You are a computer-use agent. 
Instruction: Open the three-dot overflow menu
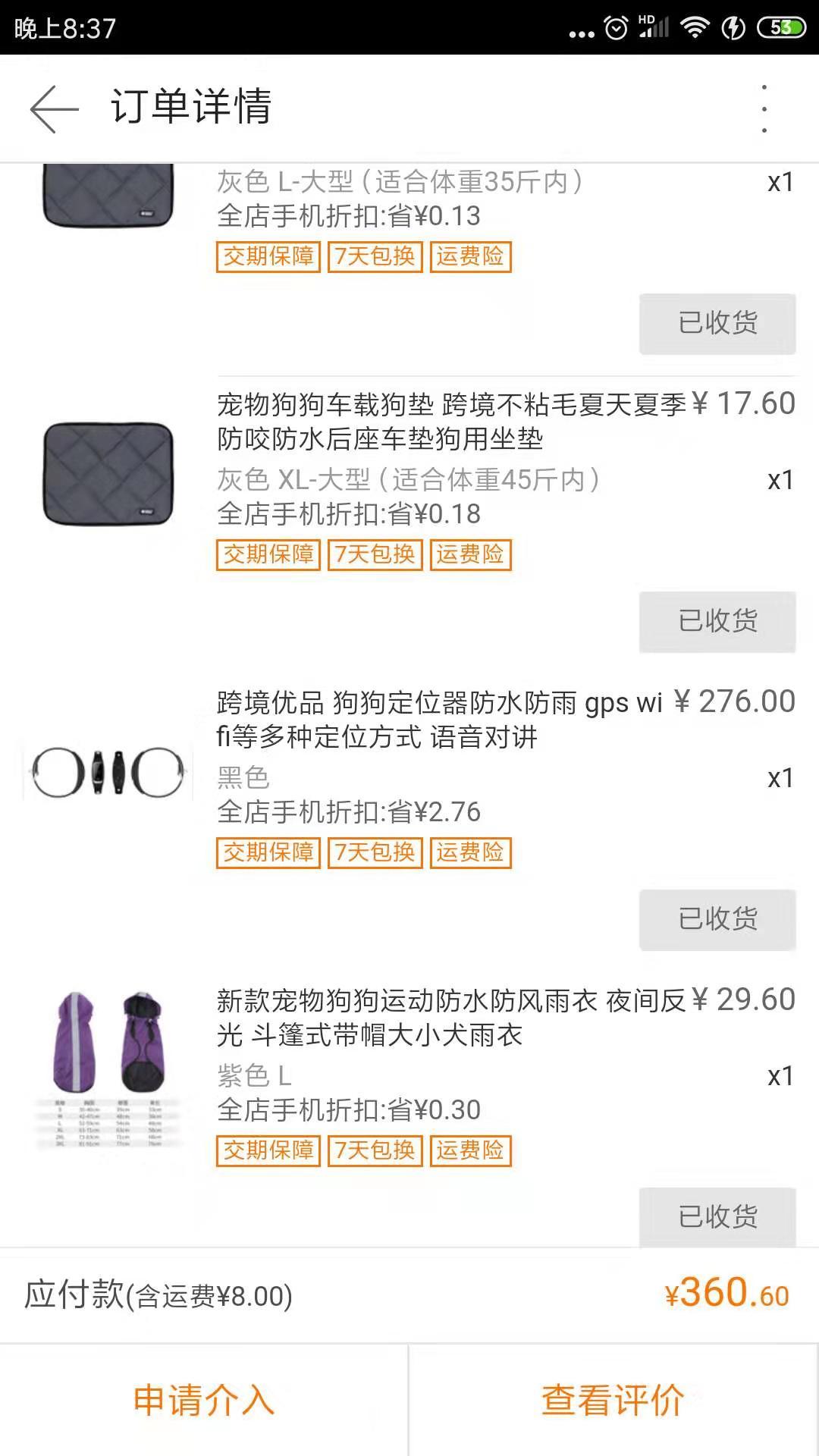[764, 108]
